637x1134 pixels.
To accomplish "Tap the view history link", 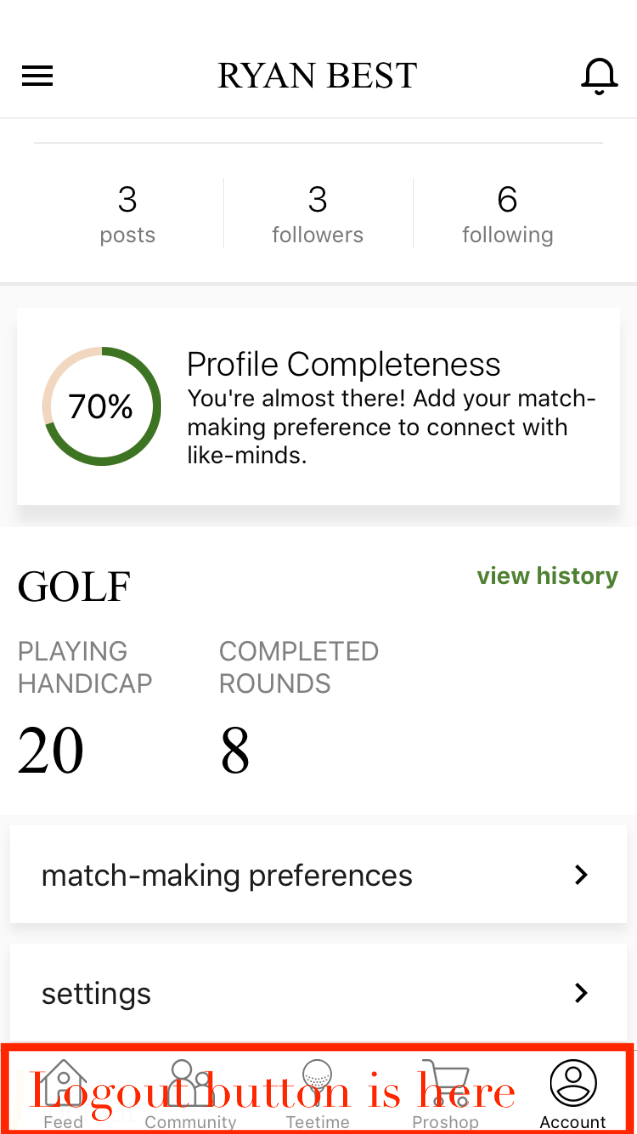I will click(x=547, y=576).
